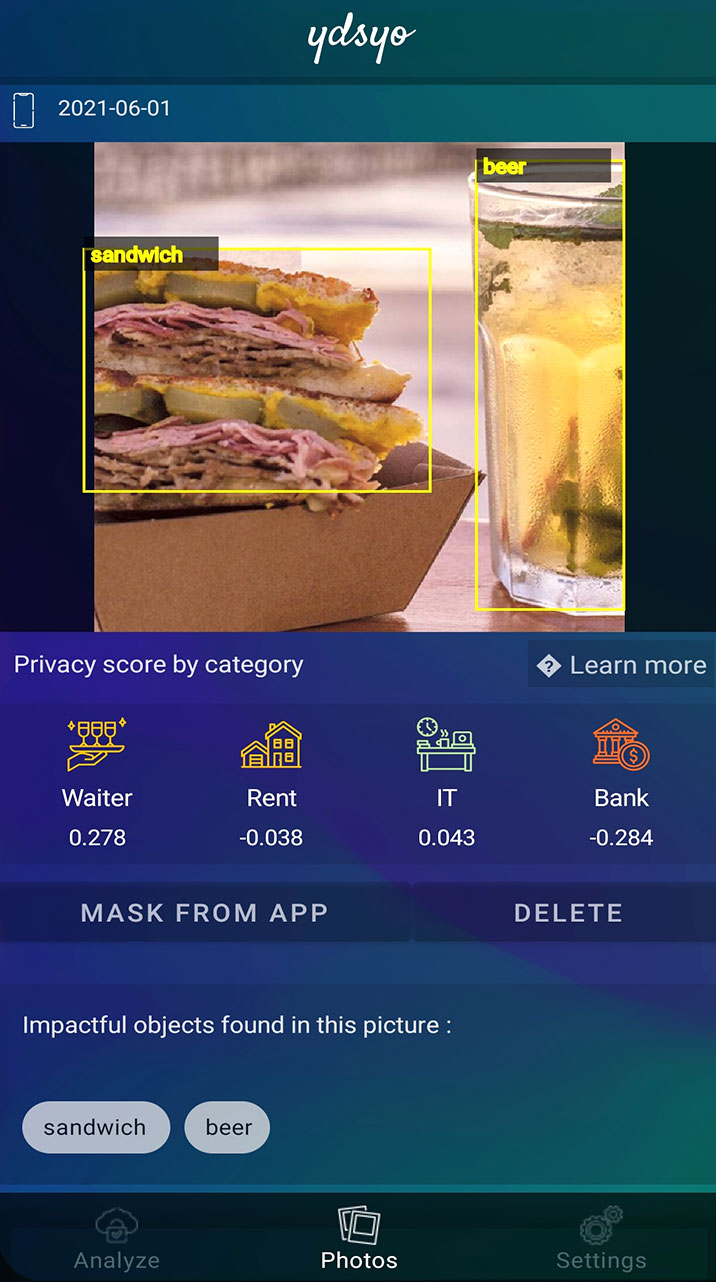Image resolution: width=716 pixels, height=1282 pixels.
Task: Switch to the Photos tab
Action: point(359,1240)
